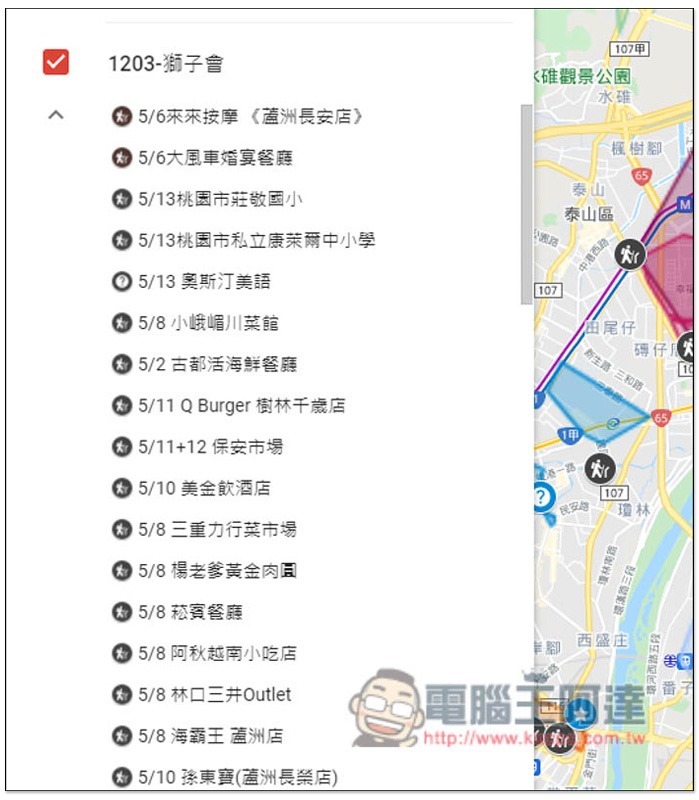
Task: Select 5/6大風車婚宴餐廳 entry
Action: [215, 158]
